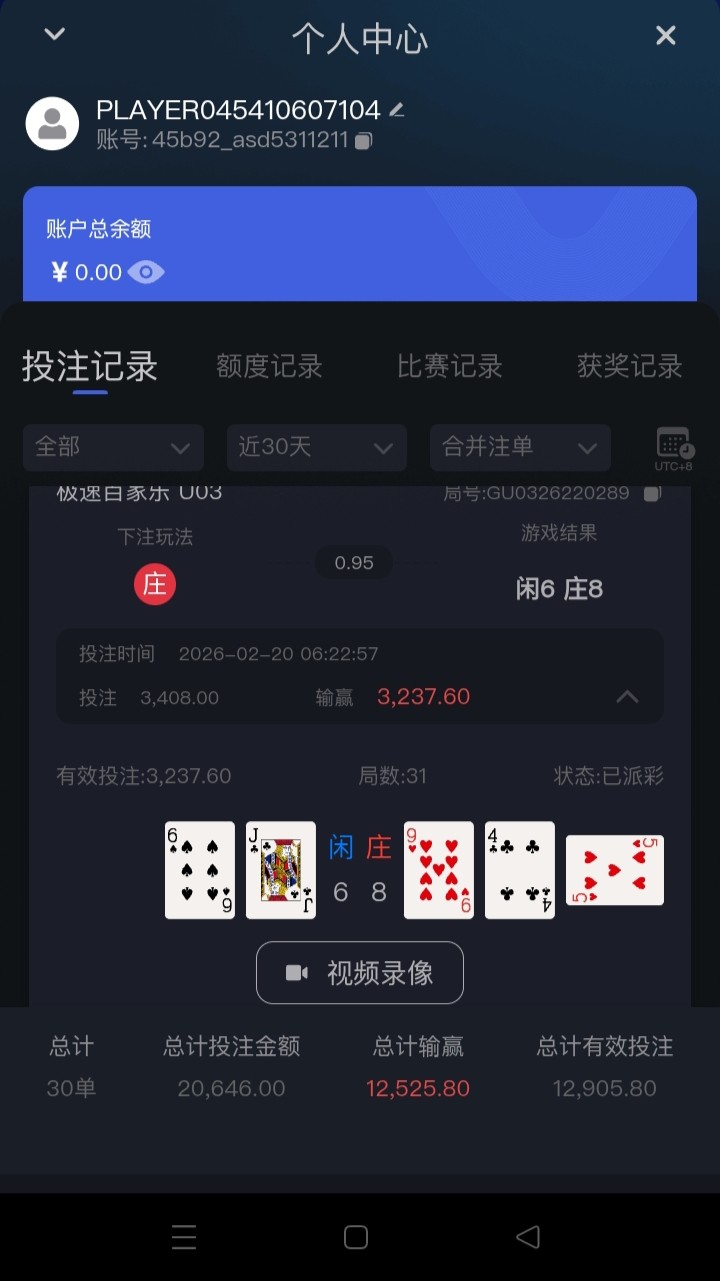Screen dimensions: 720x1281
Task: Open the 合并注单 dropdown
Action: pos(520,447)
